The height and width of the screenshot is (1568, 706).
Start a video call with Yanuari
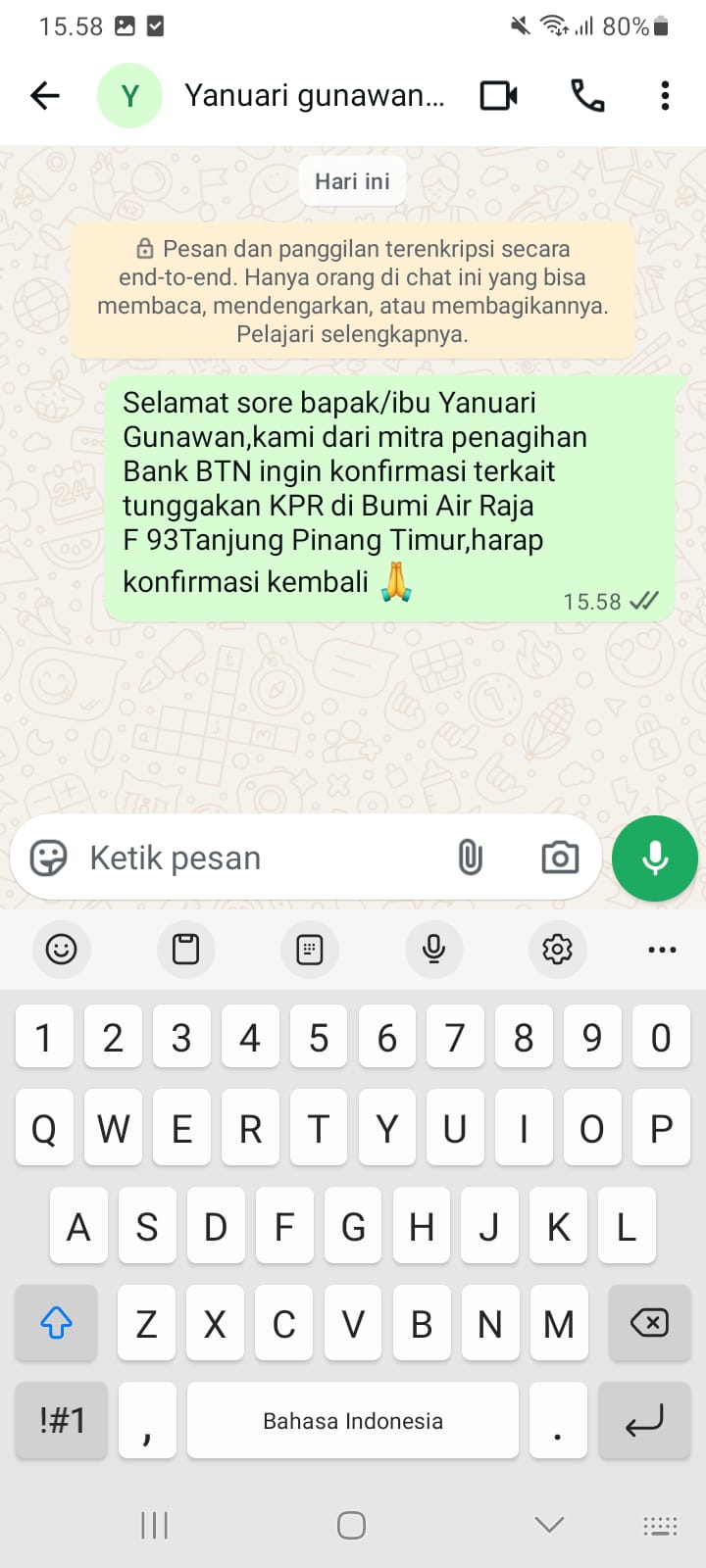(498, 95)
